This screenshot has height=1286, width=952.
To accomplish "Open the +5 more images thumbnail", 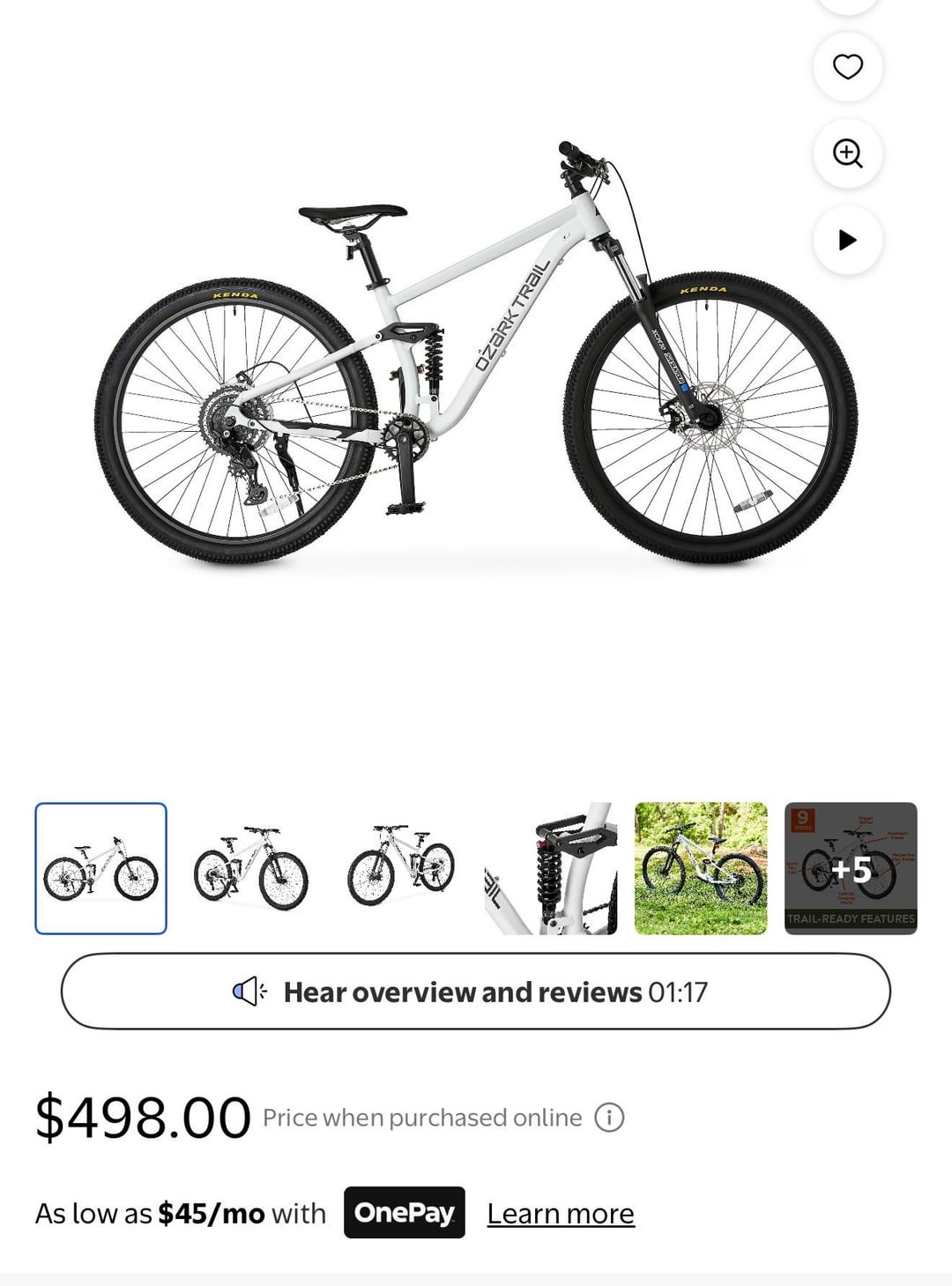I will 851,868.
